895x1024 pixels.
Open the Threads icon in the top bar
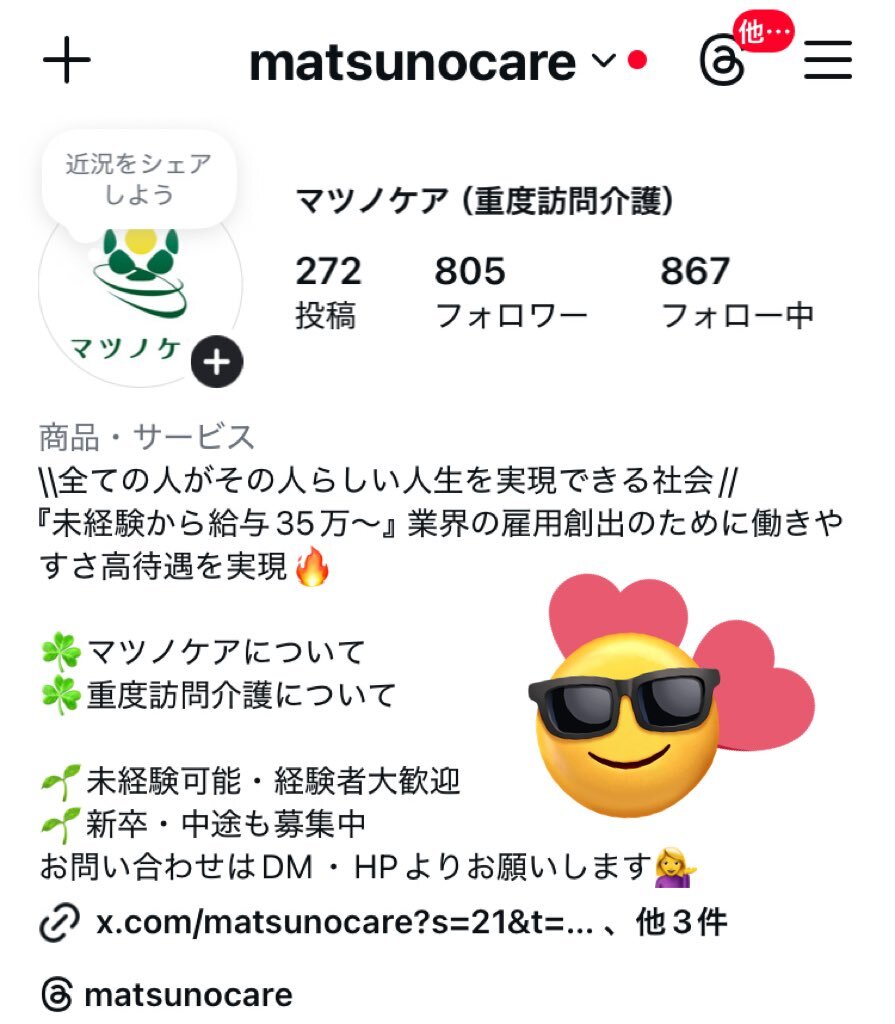click(x=723, y=62)
